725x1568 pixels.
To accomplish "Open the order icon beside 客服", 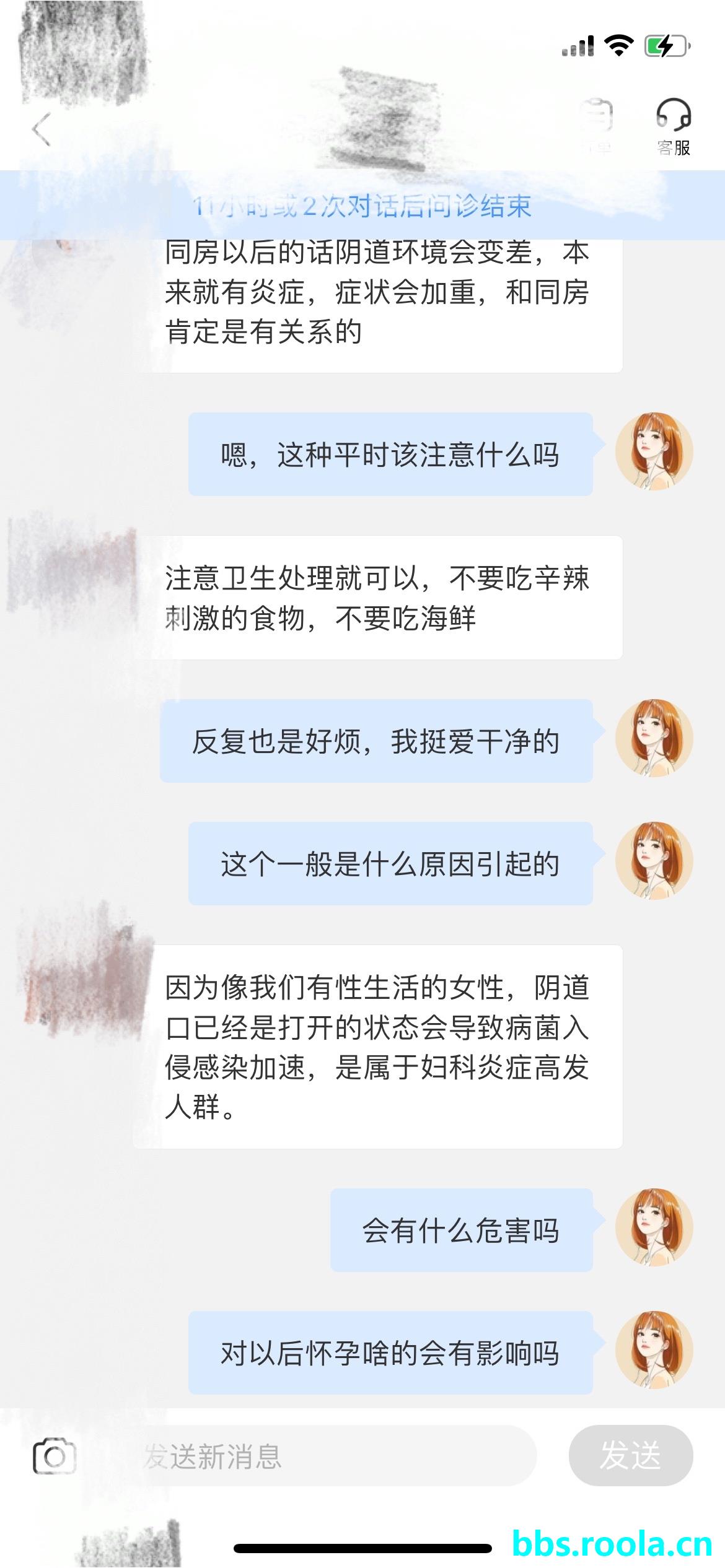I will 597,126.
